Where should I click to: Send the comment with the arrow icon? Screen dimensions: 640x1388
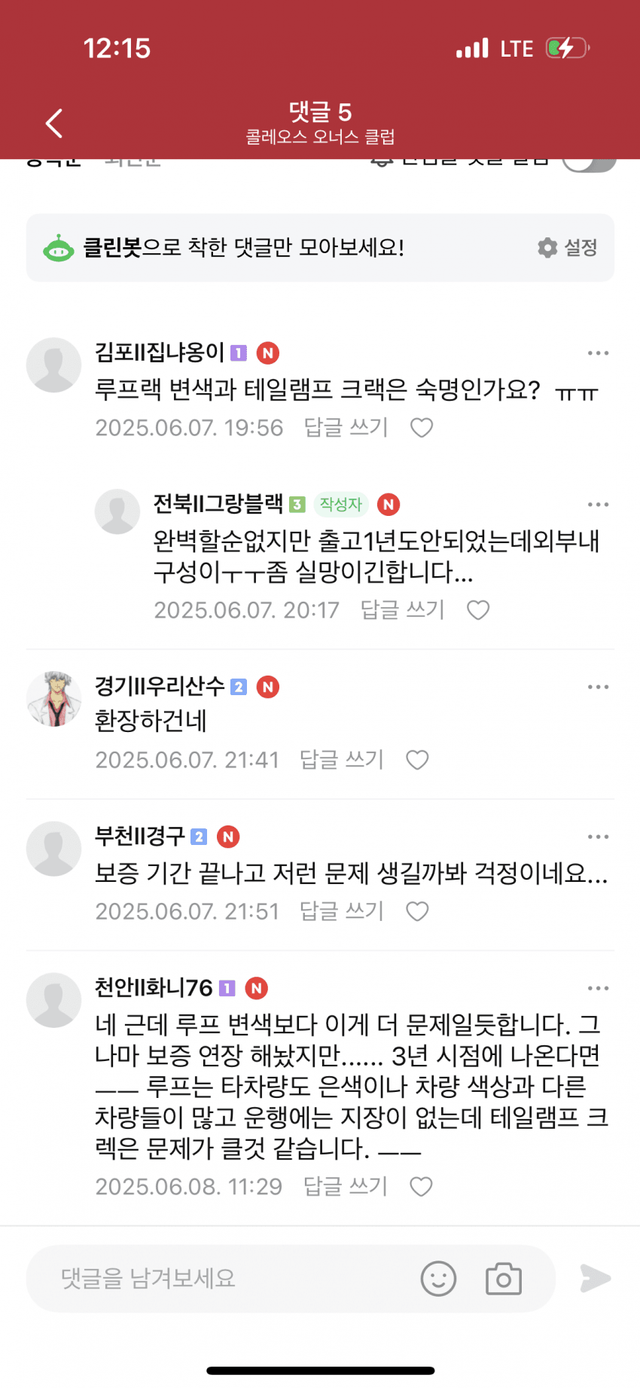(595, 1278)
